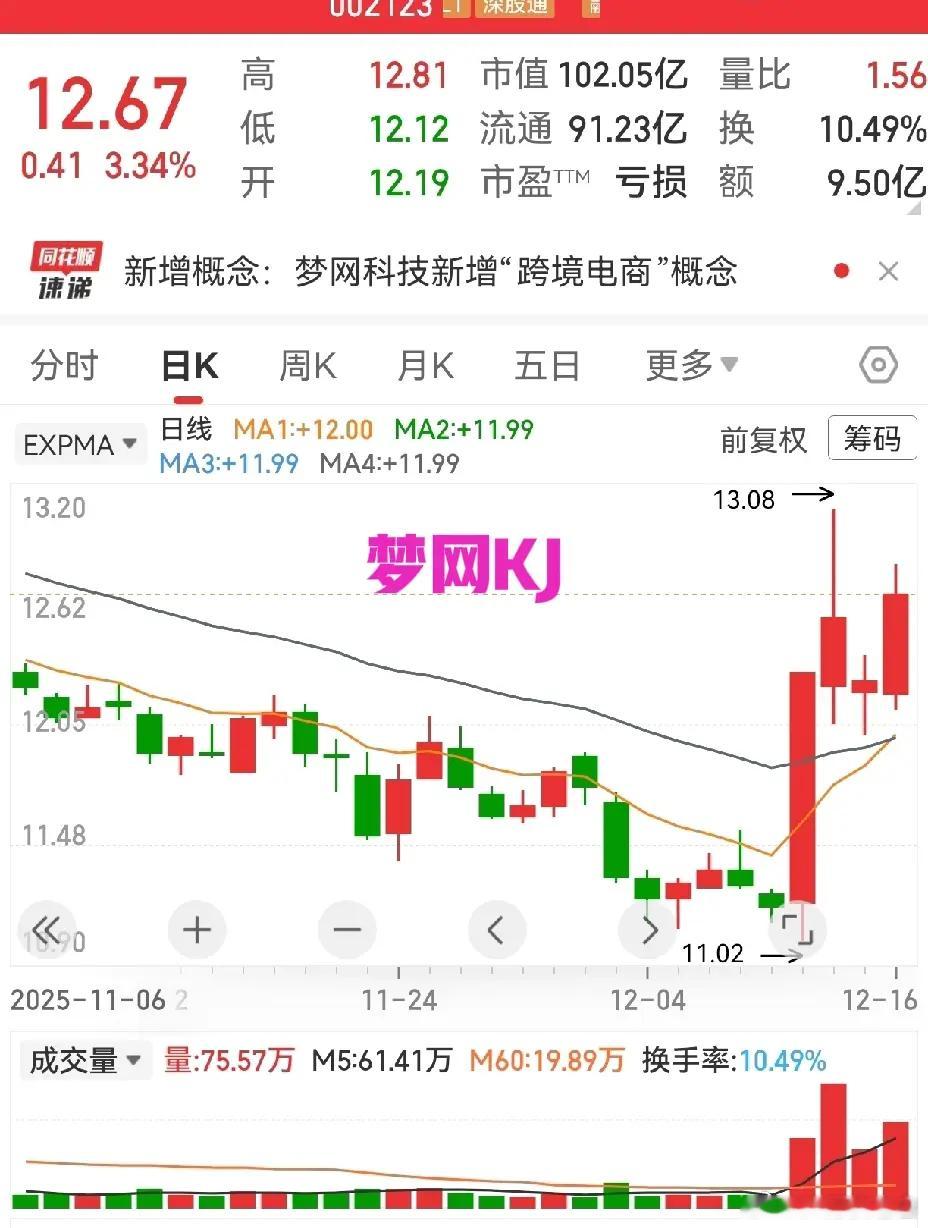Expand the 更多 period dropdown
This screenshot has width=928, height=1228.
point(690,365)
